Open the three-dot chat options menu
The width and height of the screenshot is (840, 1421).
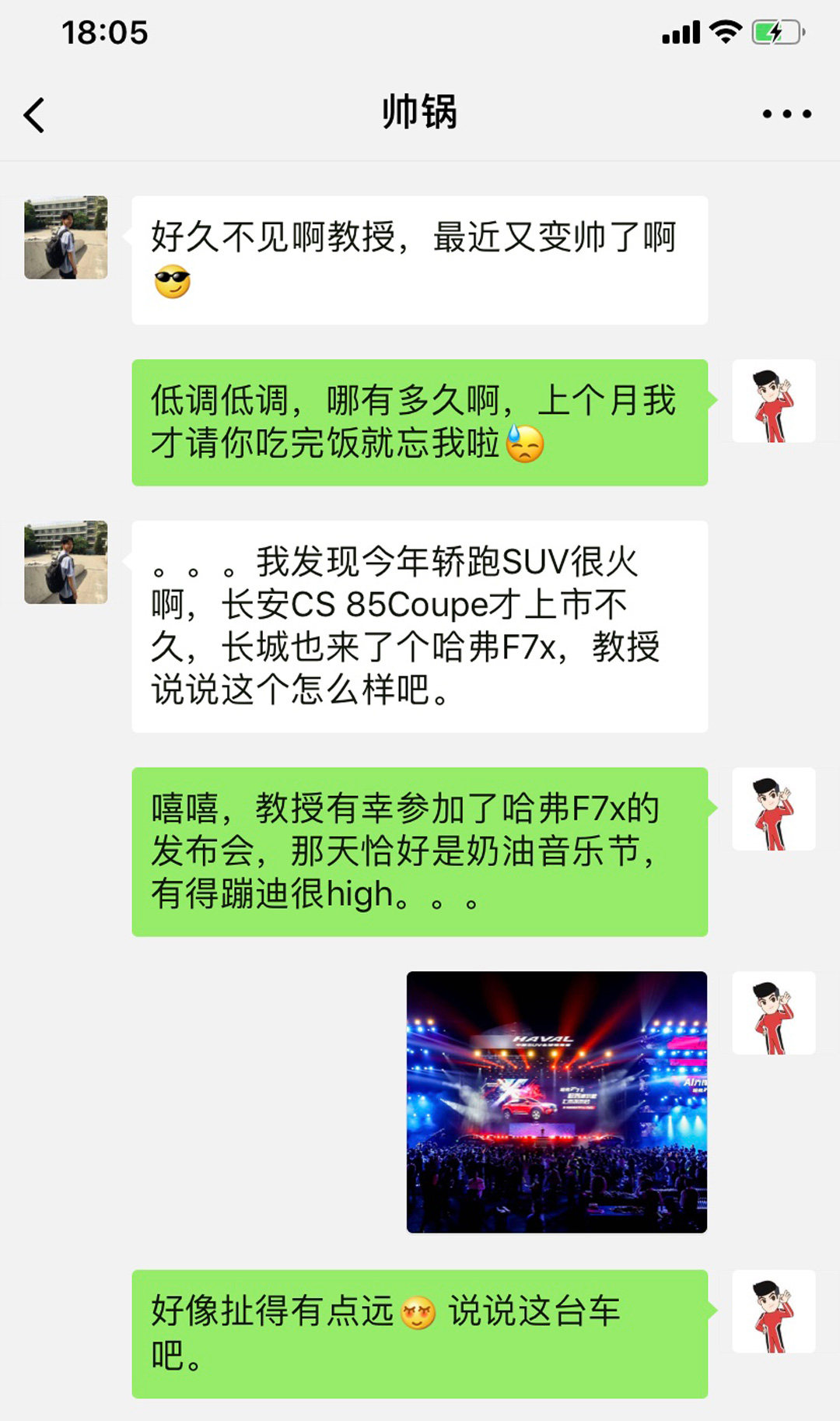[786, 114]
